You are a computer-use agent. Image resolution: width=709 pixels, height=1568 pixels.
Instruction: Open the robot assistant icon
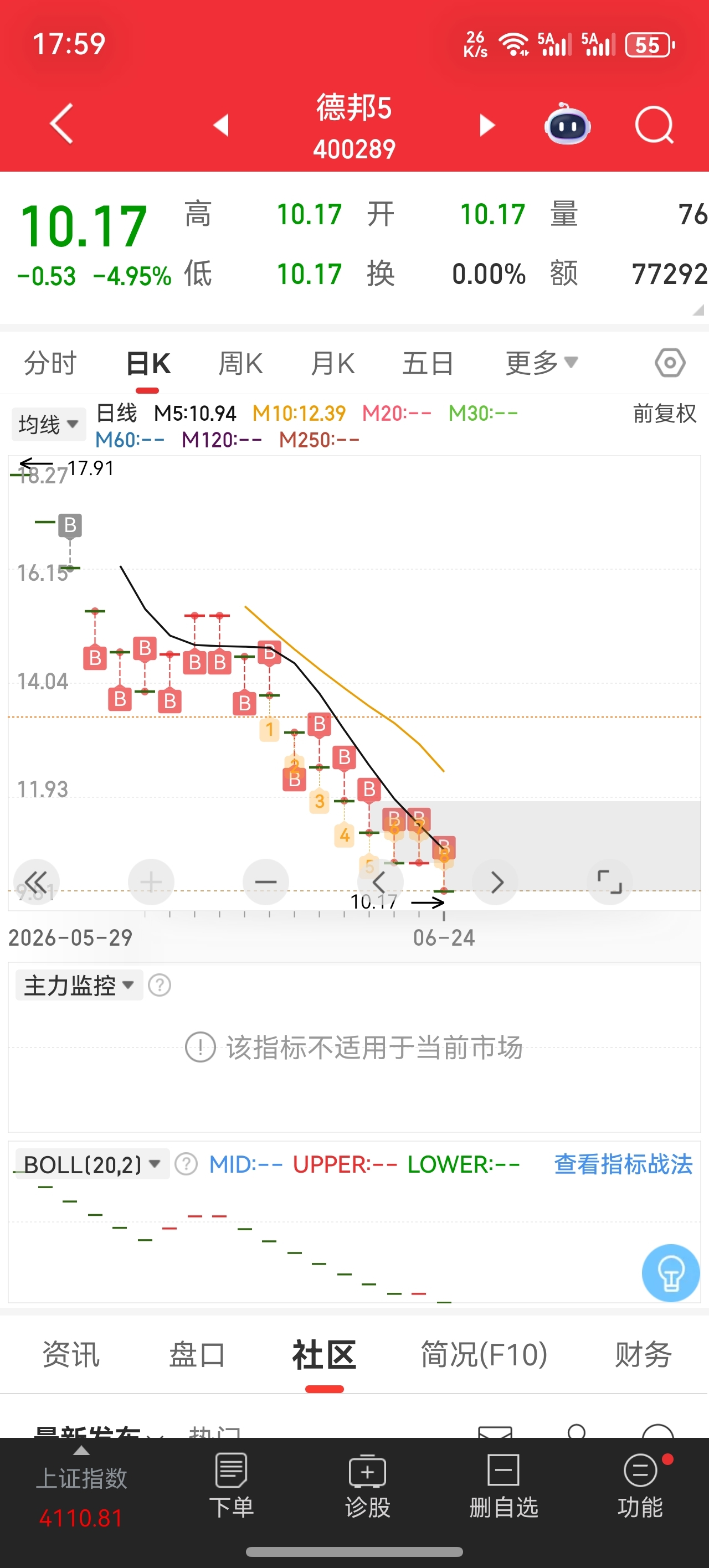click(x=567, y=124)
